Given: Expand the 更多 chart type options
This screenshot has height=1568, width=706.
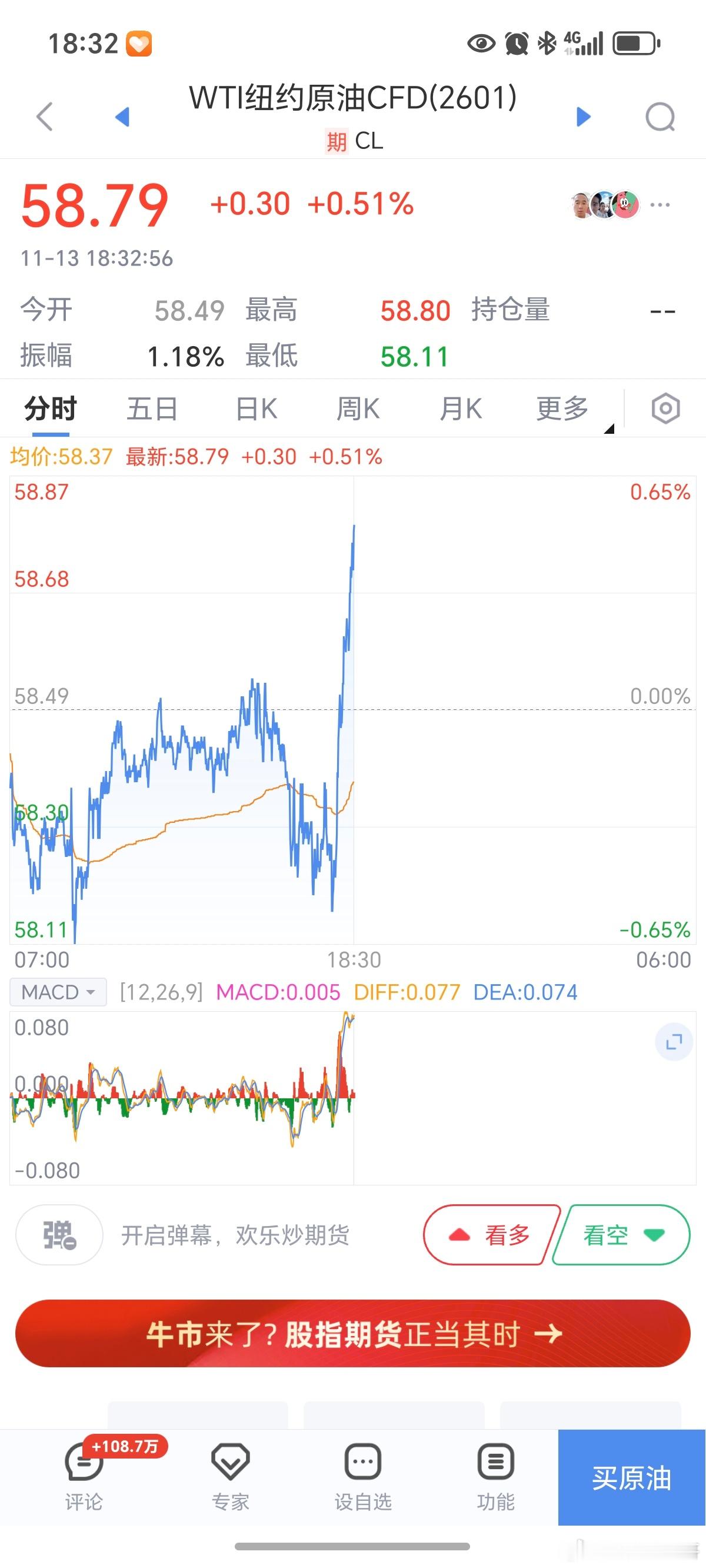Looking at the screenshot, I should tap(562, 408).
